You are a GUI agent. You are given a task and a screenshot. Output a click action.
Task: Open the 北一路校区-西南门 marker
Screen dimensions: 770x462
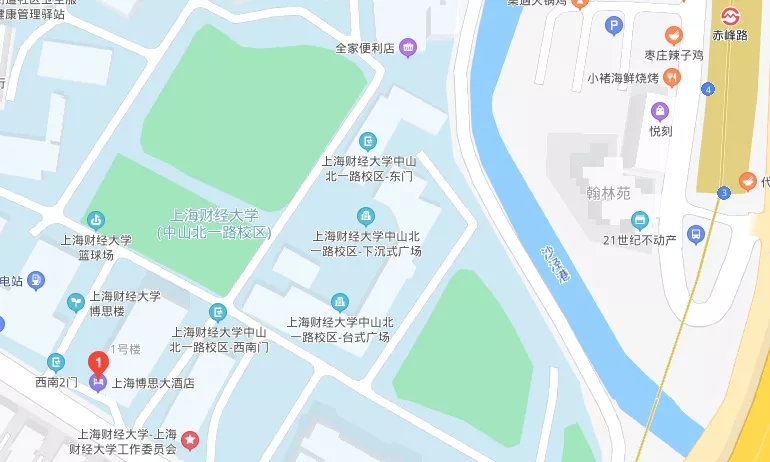tap(218, 312)
